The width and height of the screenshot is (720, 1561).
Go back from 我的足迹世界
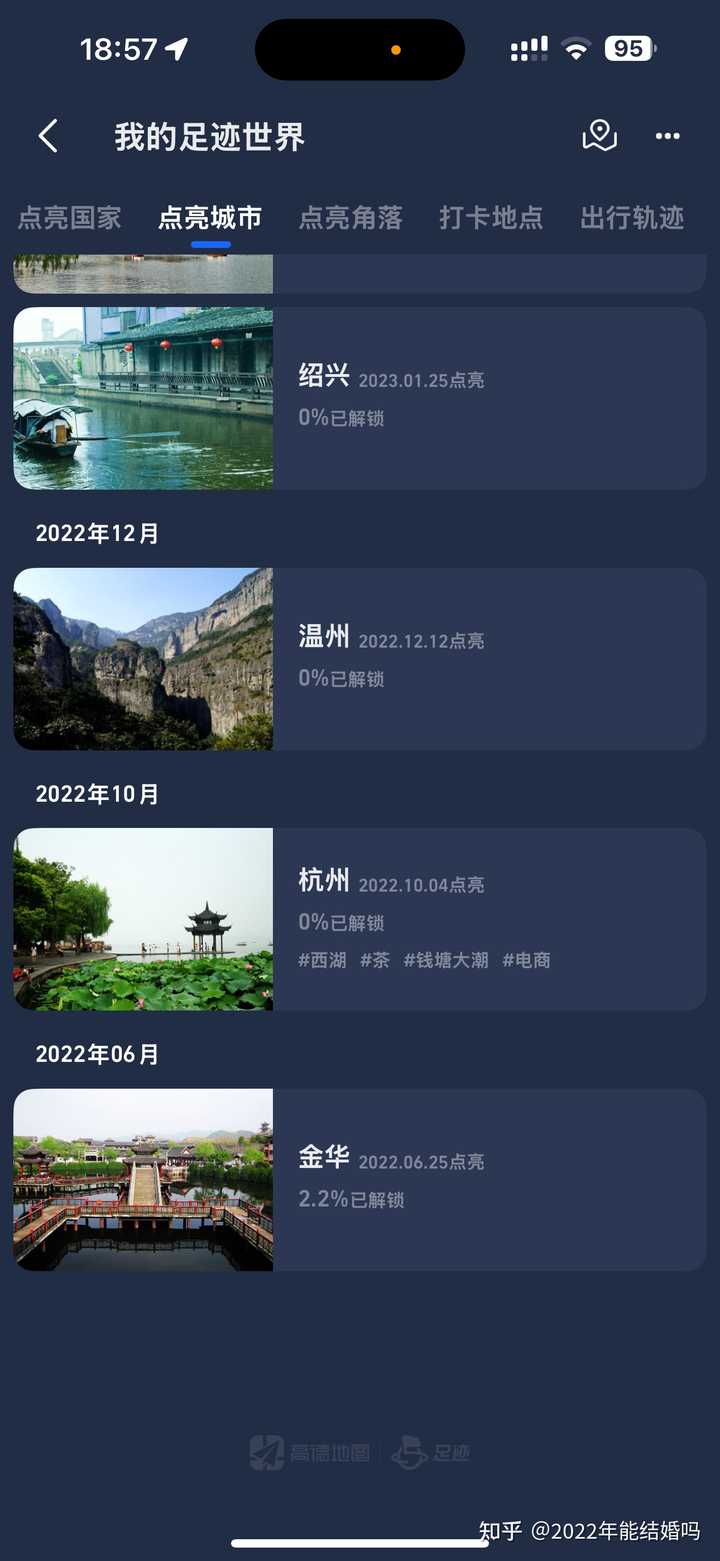coord(48,136)
